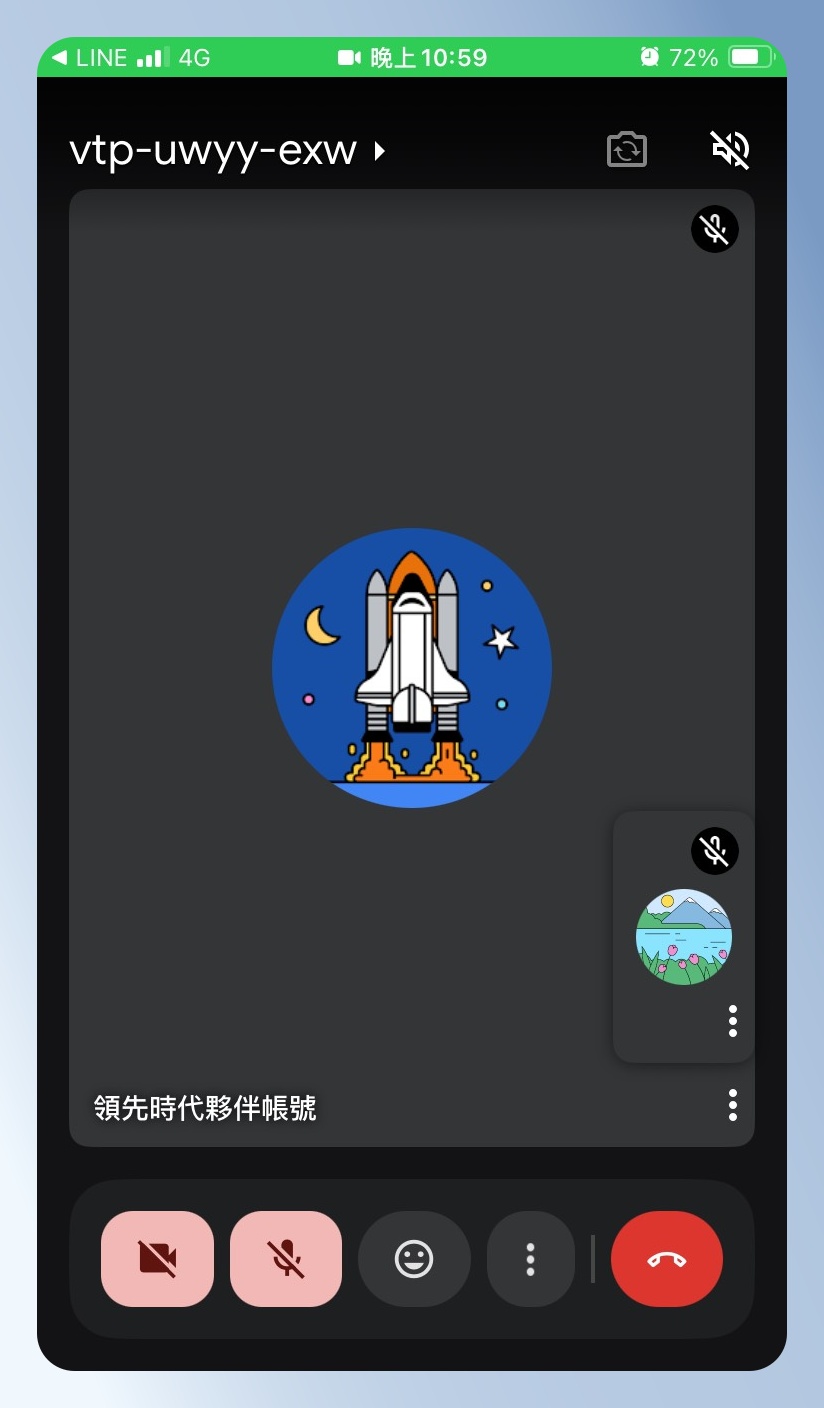This screenshot has height=1408, width=824.
Task: Open more options in the call bar
Action: point(531,1259)
